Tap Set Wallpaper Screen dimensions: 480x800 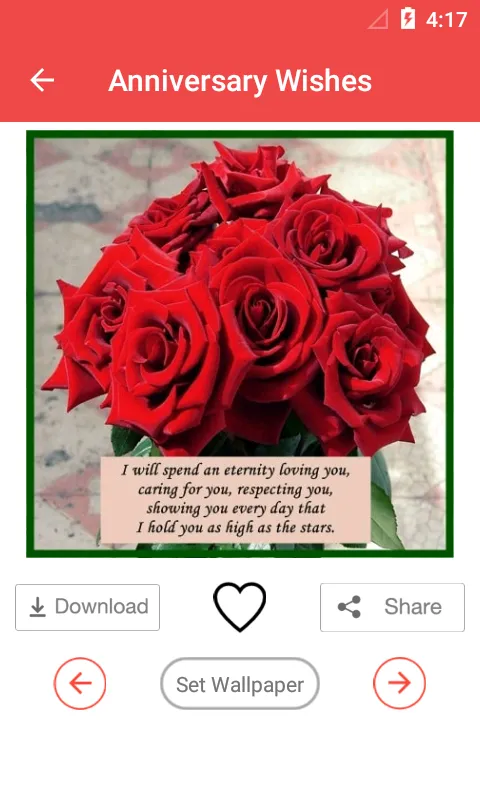tap(240, 684)
